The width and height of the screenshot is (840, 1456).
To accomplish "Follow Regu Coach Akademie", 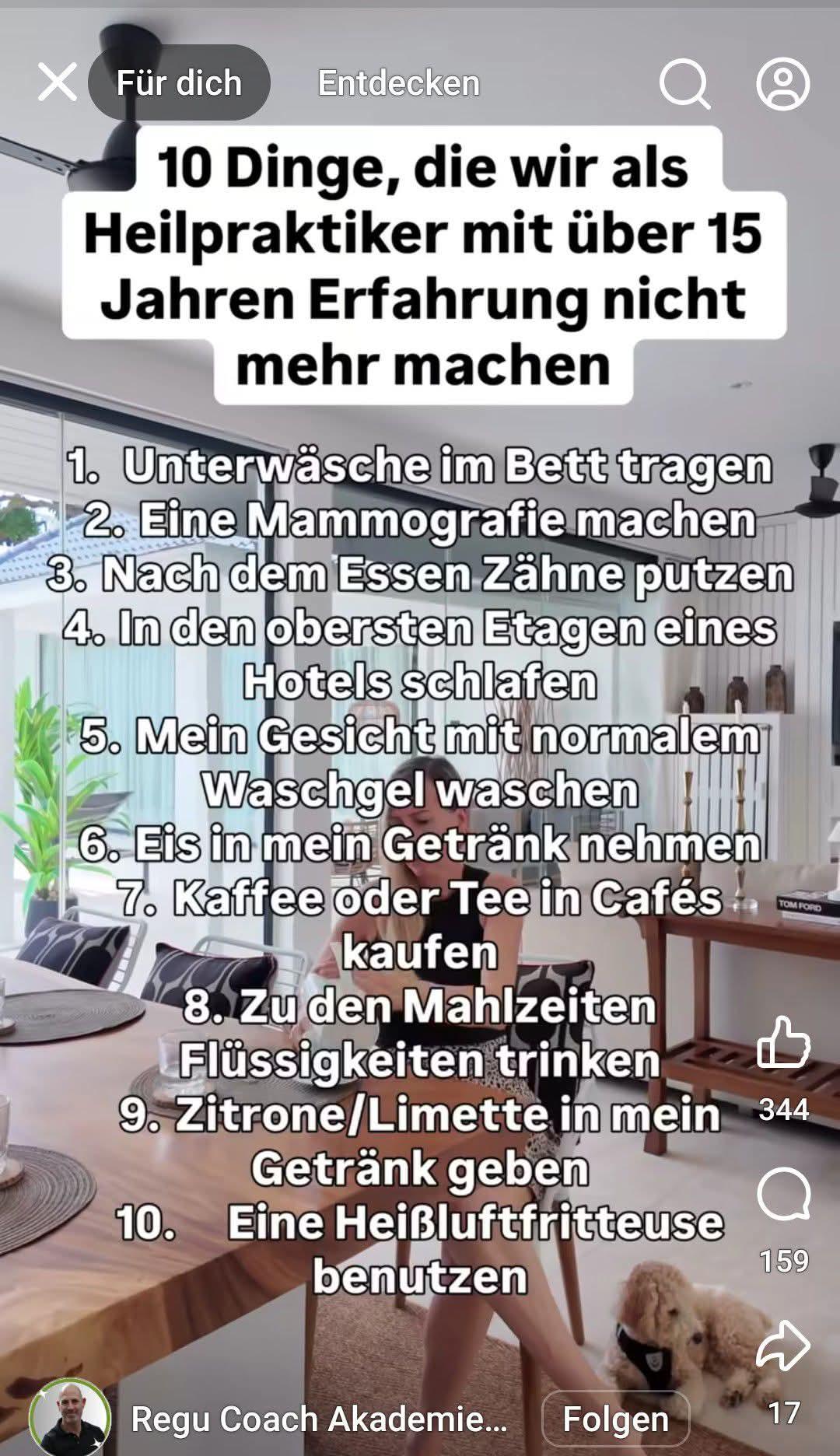I will tap(615, 1419).
